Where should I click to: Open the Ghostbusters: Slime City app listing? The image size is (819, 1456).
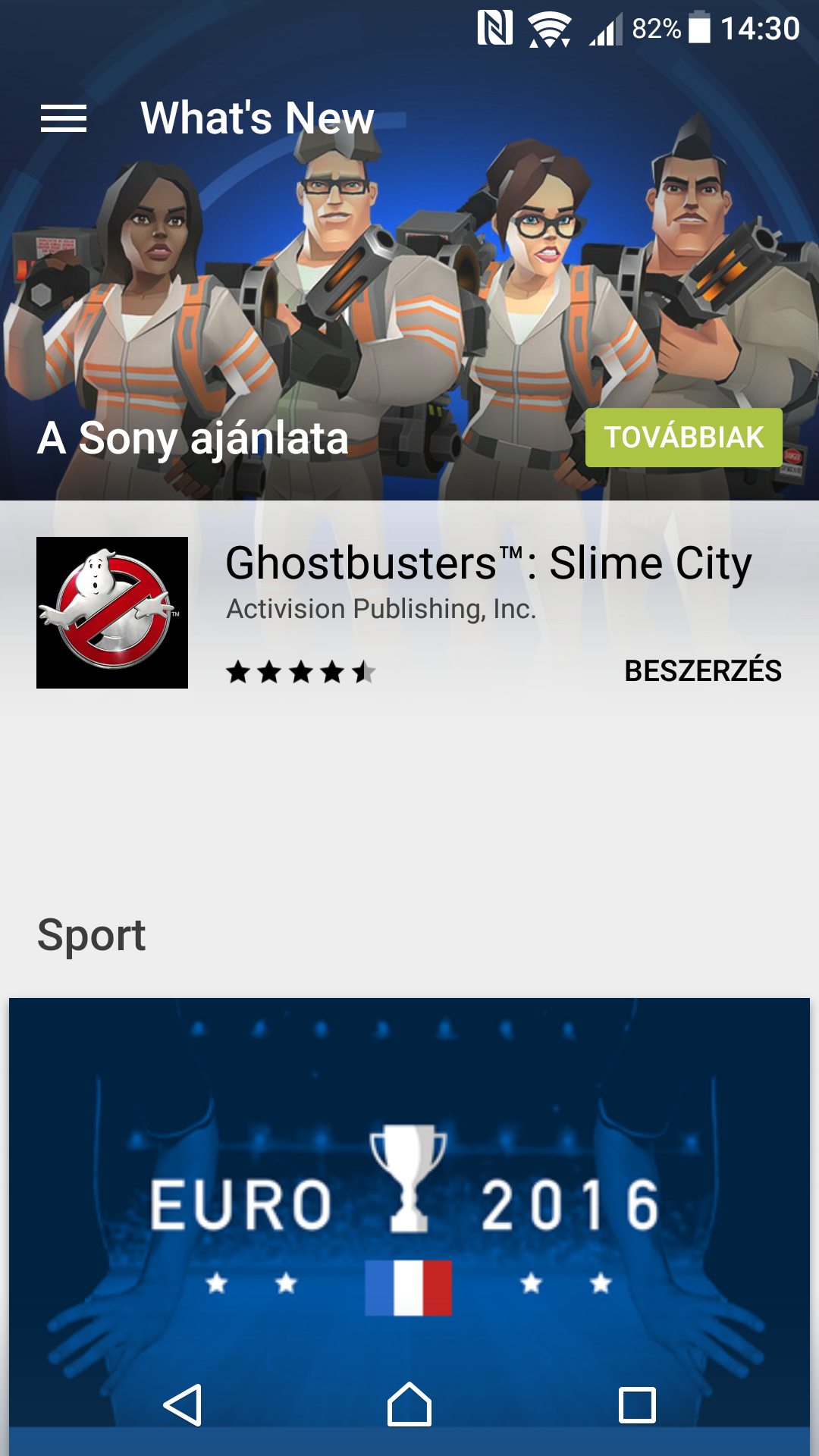488,564
